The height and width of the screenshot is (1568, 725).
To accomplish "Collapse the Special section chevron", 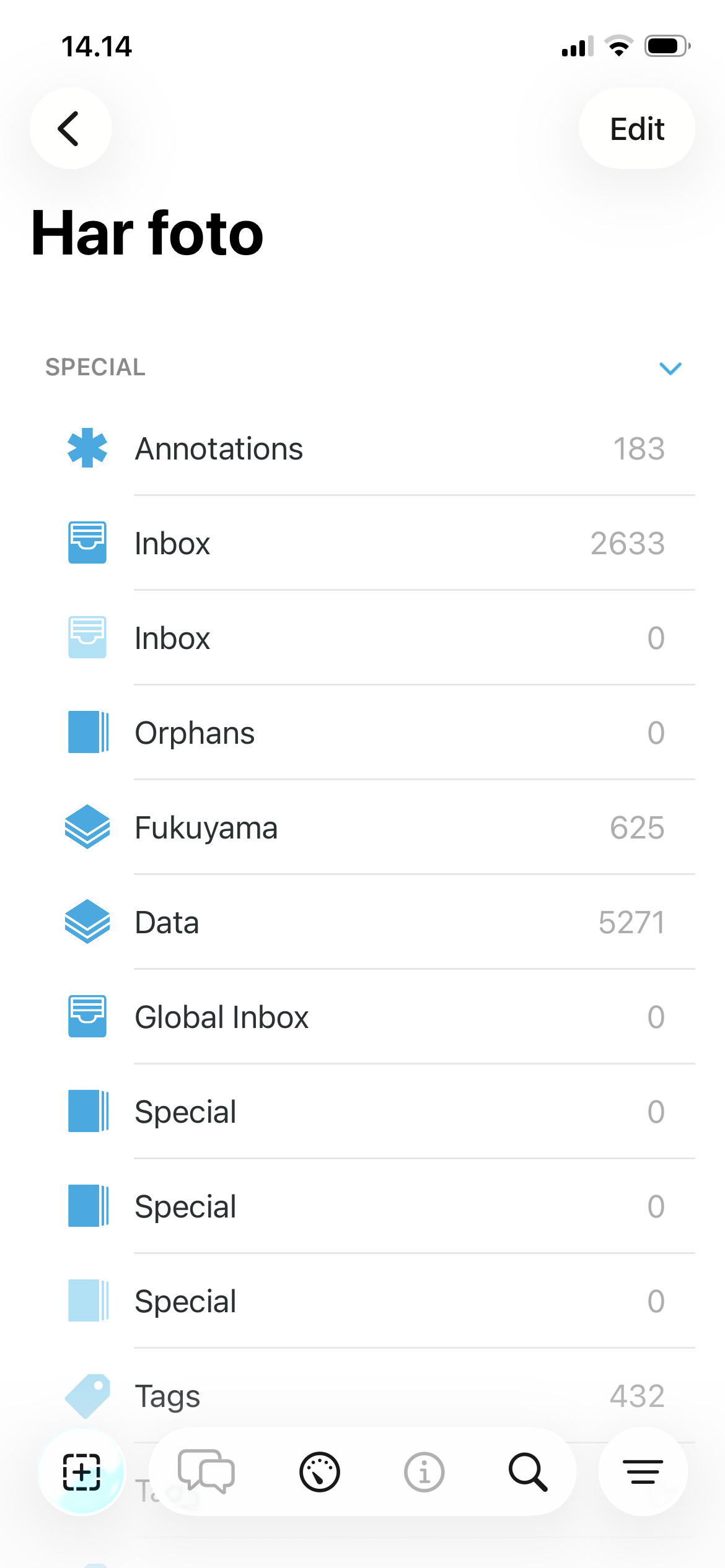I will pos(670,368).
